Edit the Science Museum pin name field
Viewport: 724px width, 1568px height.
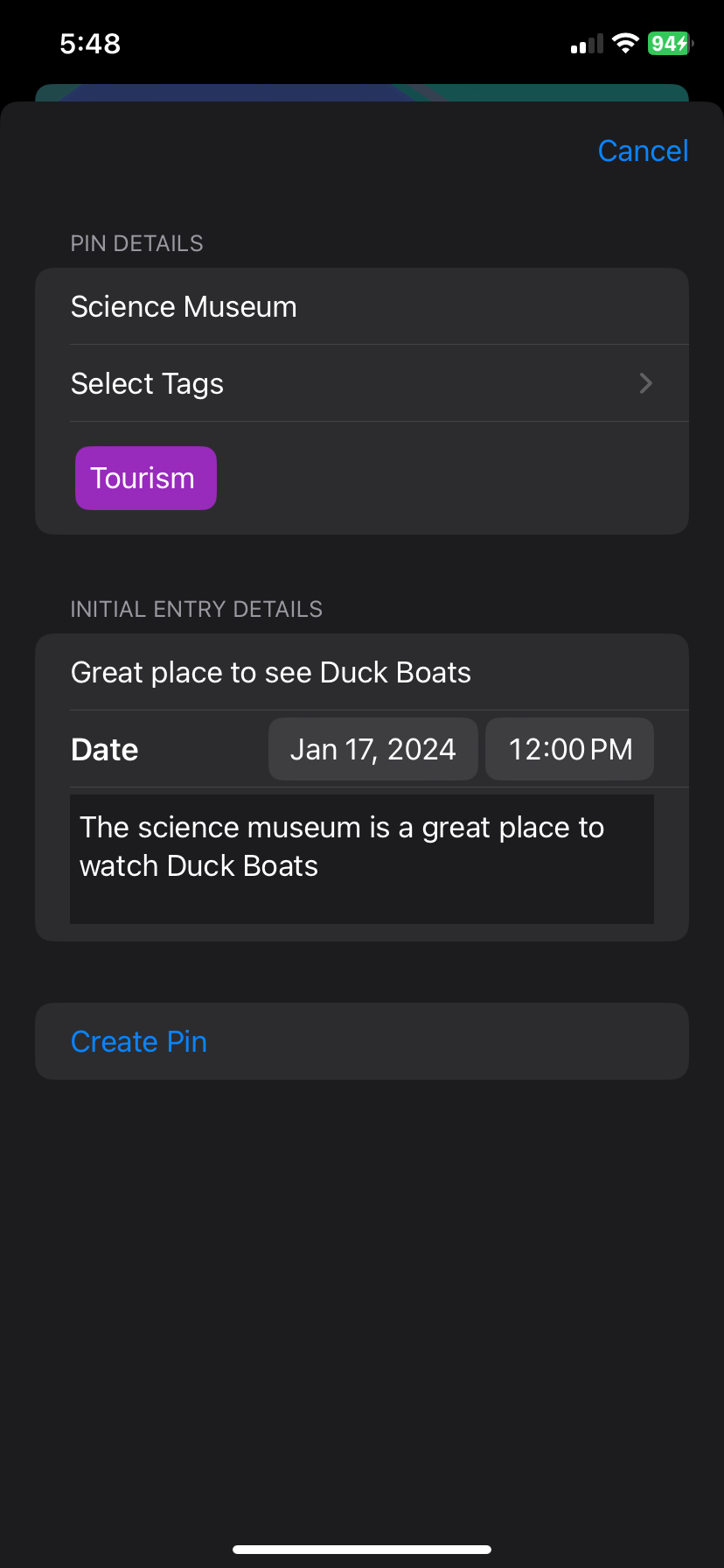pos(362,306)
